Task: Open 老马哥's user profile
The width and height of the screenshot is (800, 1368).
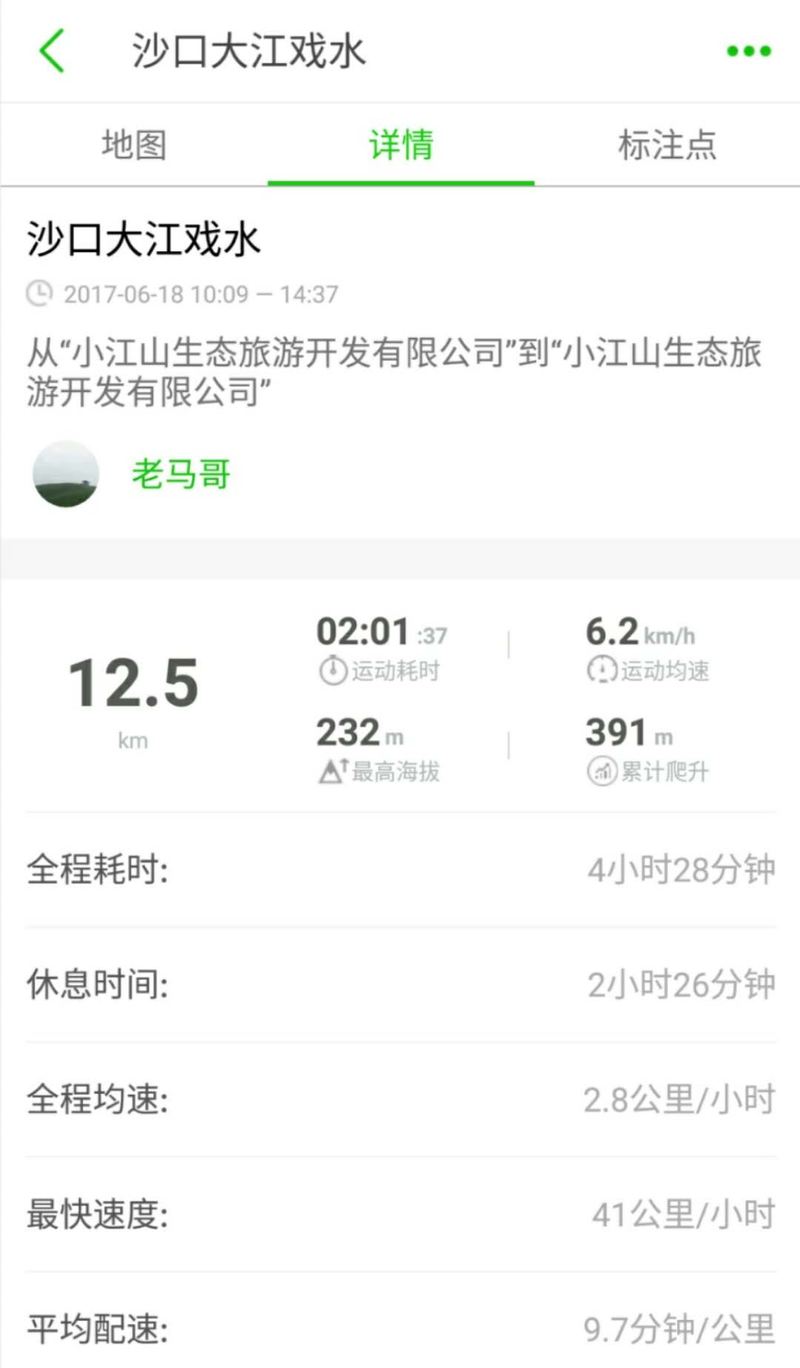Action: (180, 474)
